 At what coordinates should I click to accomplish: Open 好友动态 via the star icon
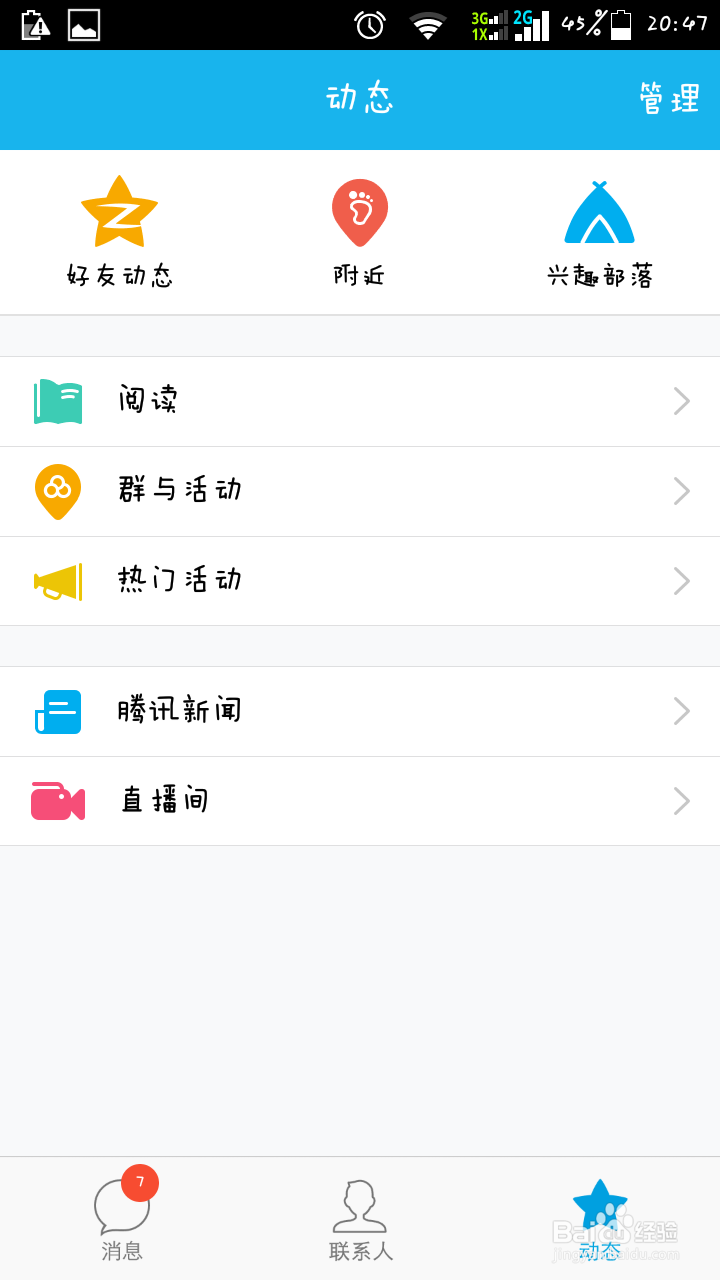click(118, 210)
